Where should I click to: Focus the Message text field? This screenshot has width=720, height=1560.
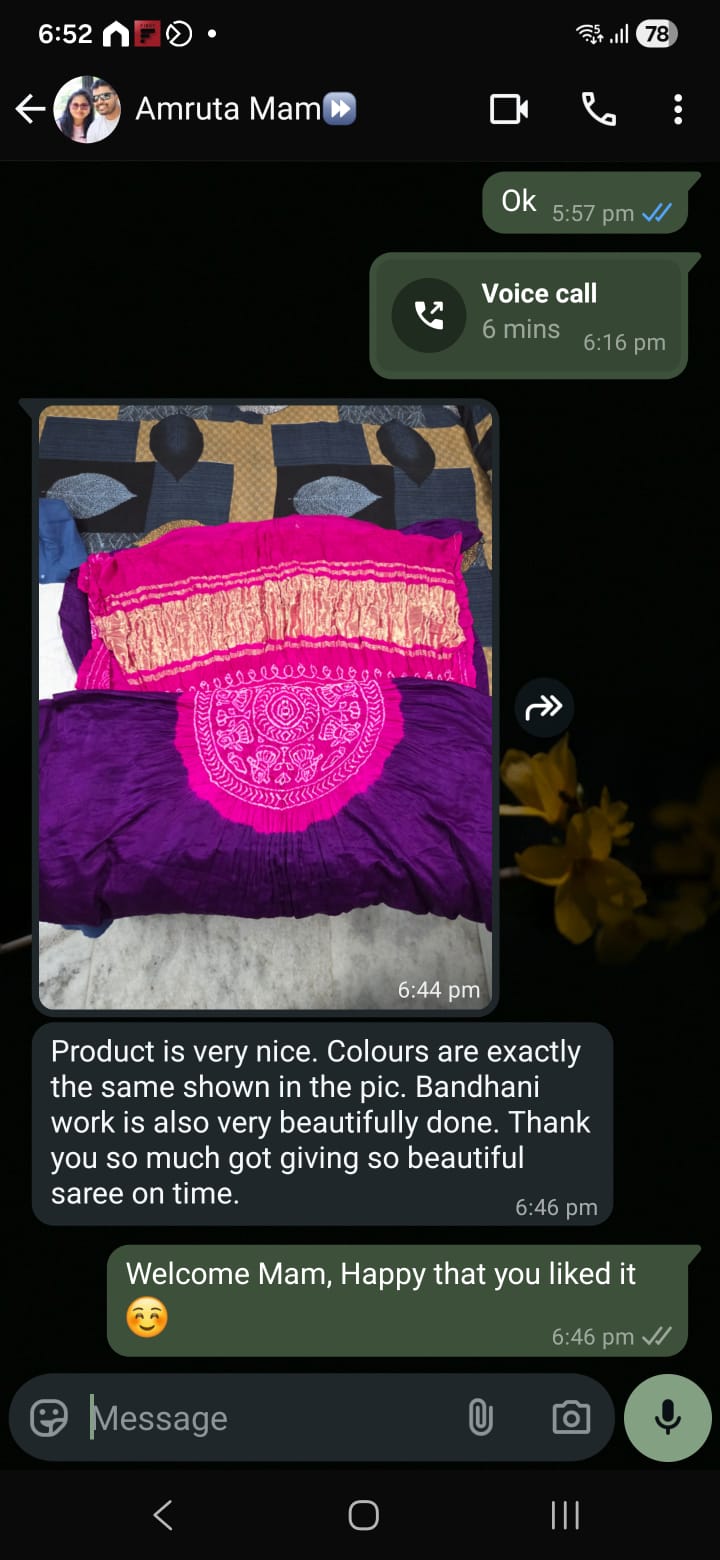(270, 1417)
